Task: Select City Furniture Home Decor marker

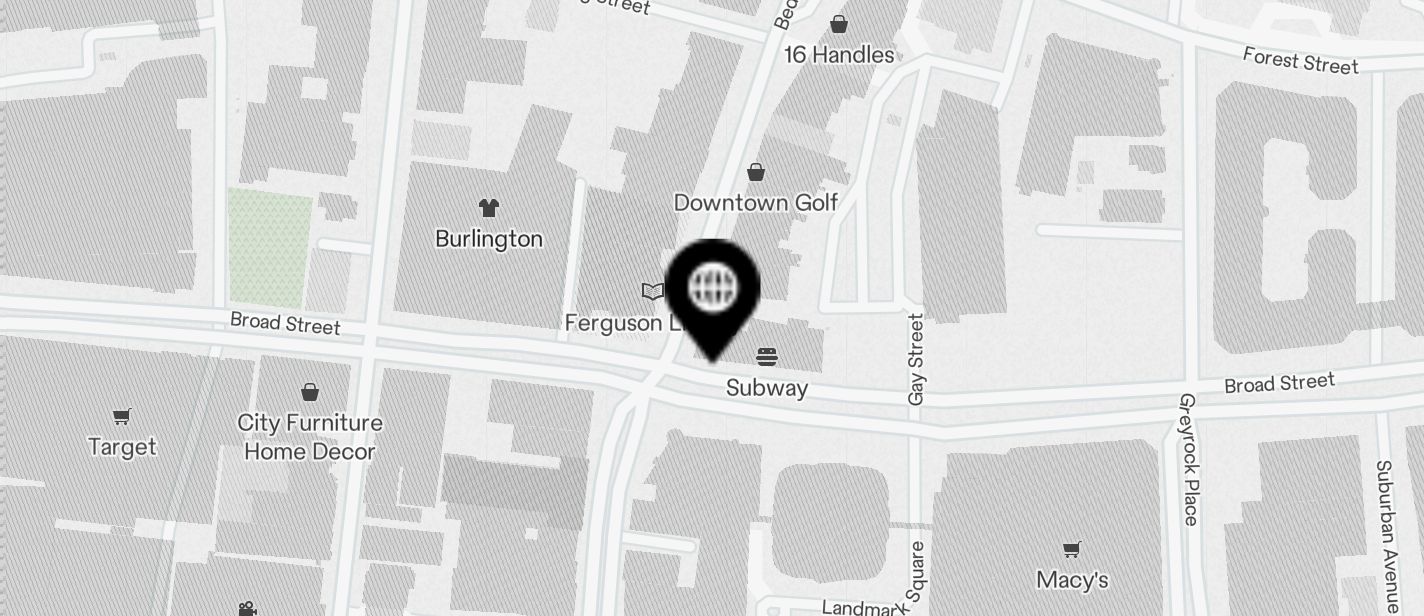Action: pyautogui.click(x=310, y=392)
